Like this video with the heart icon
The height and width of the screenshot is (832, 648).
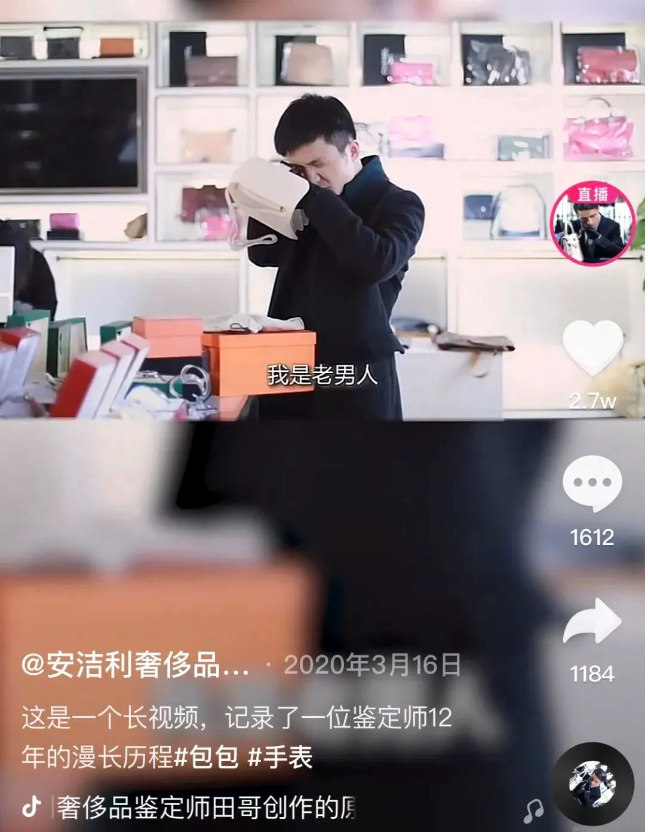pyautogui.click(x=592, y=348)
